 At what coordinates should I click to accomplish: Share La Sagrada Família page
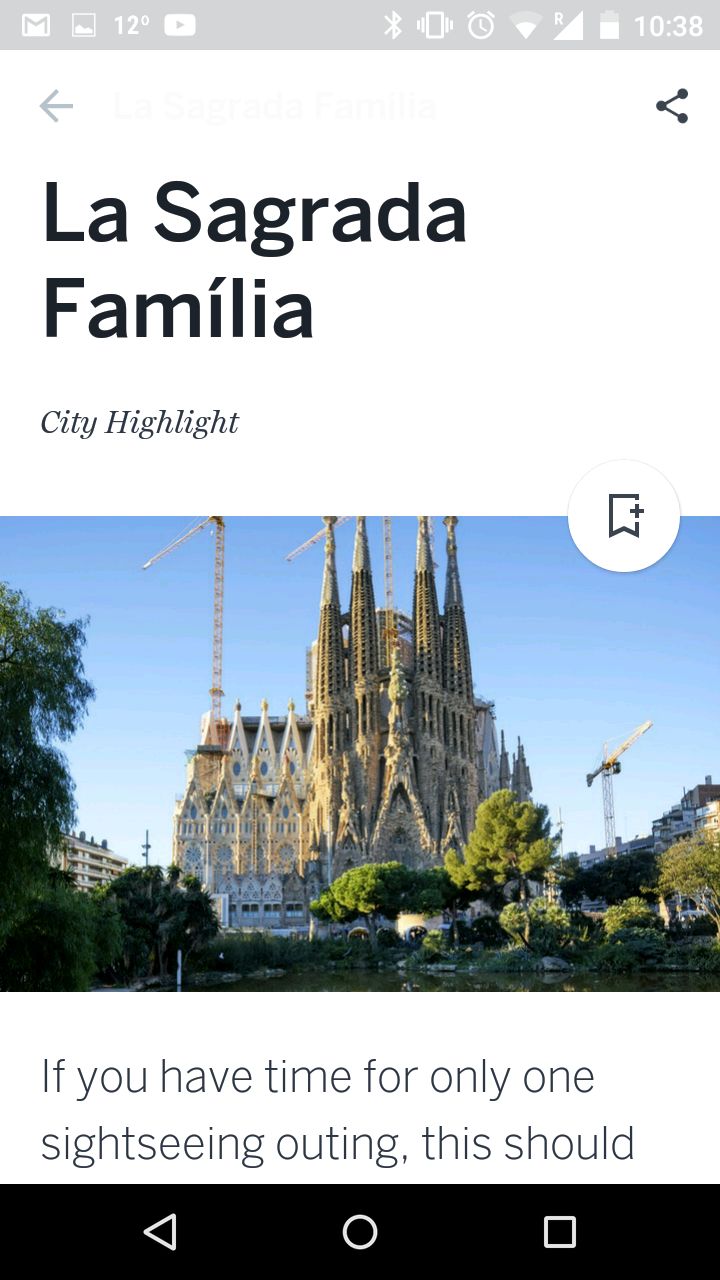coord(672,106)
